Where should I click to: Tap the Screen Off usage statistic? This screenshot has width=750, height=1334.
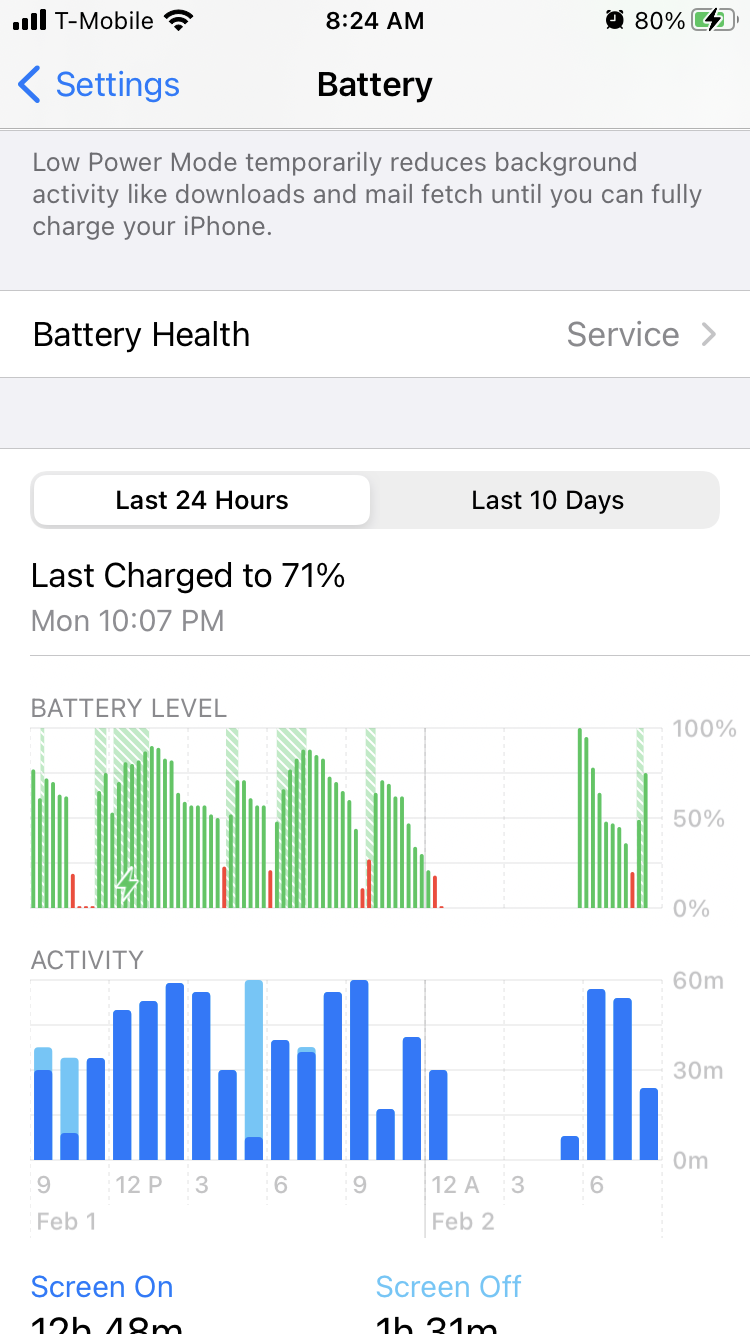point(448,1287)
